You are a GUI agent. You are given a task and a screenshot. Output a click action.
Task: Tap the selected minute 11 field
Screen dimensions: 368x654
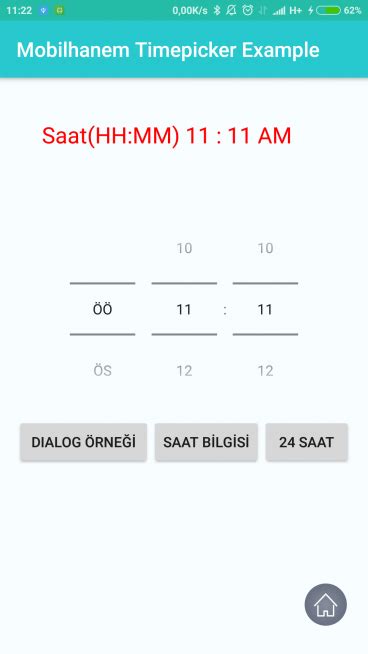[x=265, y=309]
